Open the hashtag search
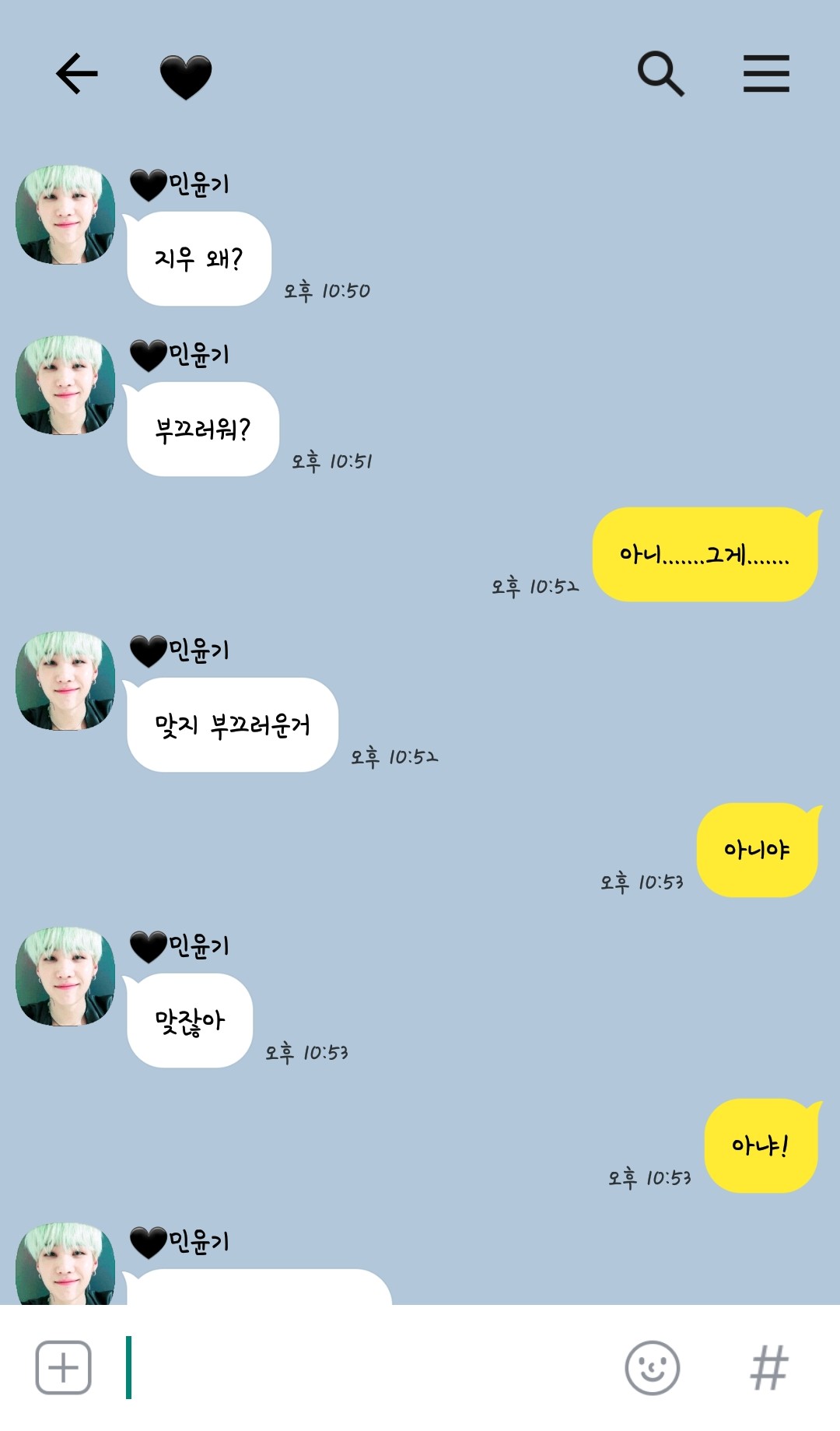Screen dimensions: 840x1431 769,1367
